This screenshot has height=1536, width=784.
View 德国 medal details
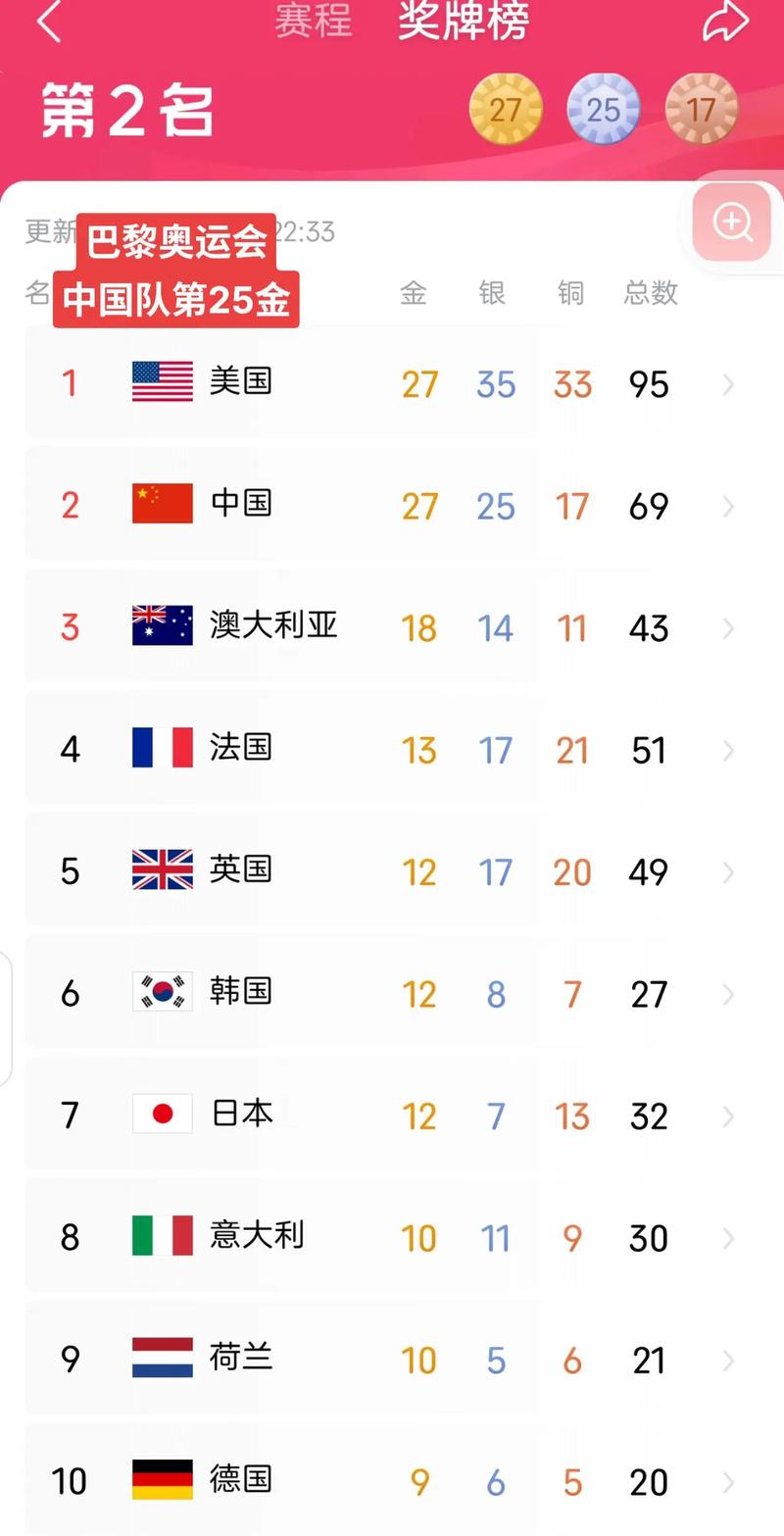click(392, 1480)
